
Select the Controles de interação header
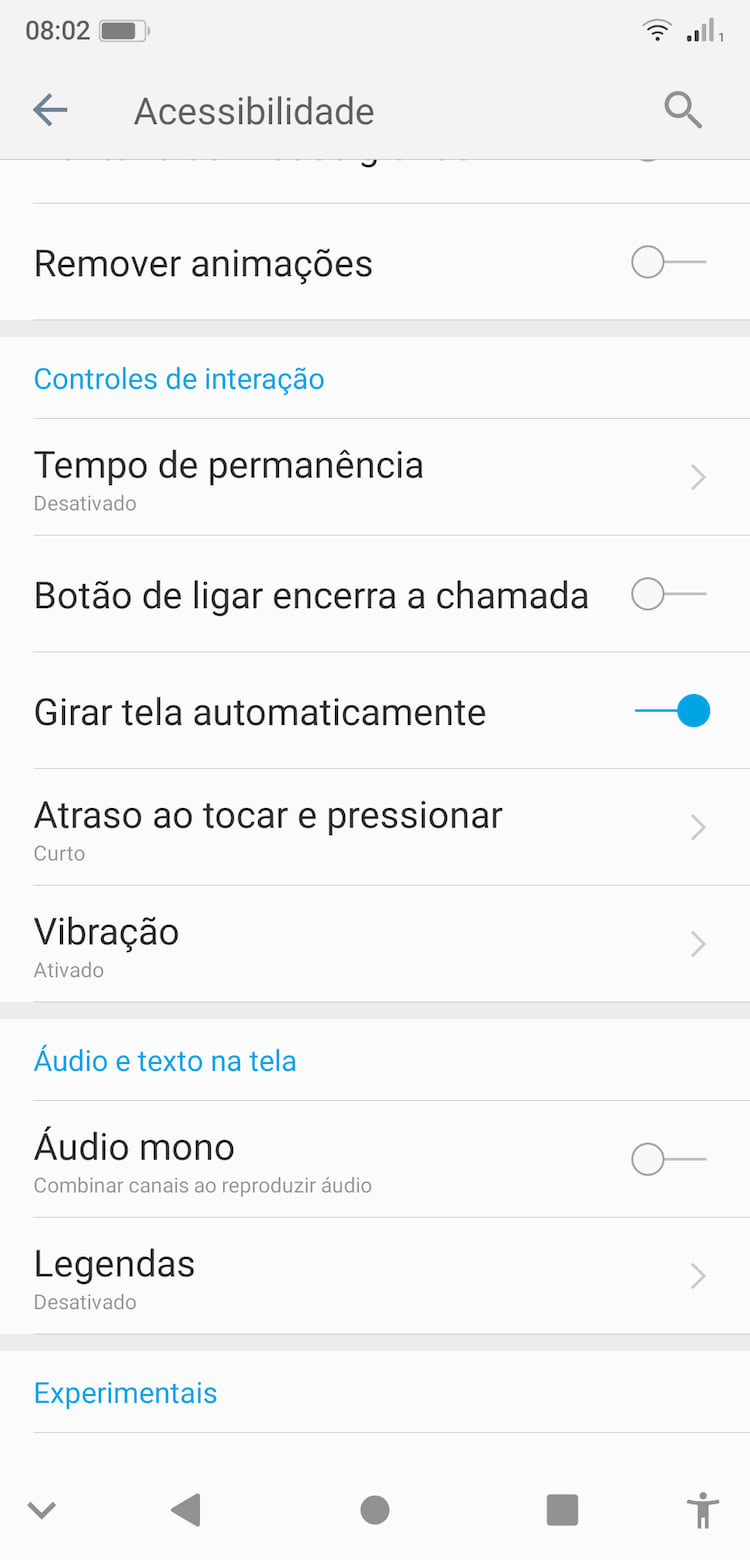(178, 379)
